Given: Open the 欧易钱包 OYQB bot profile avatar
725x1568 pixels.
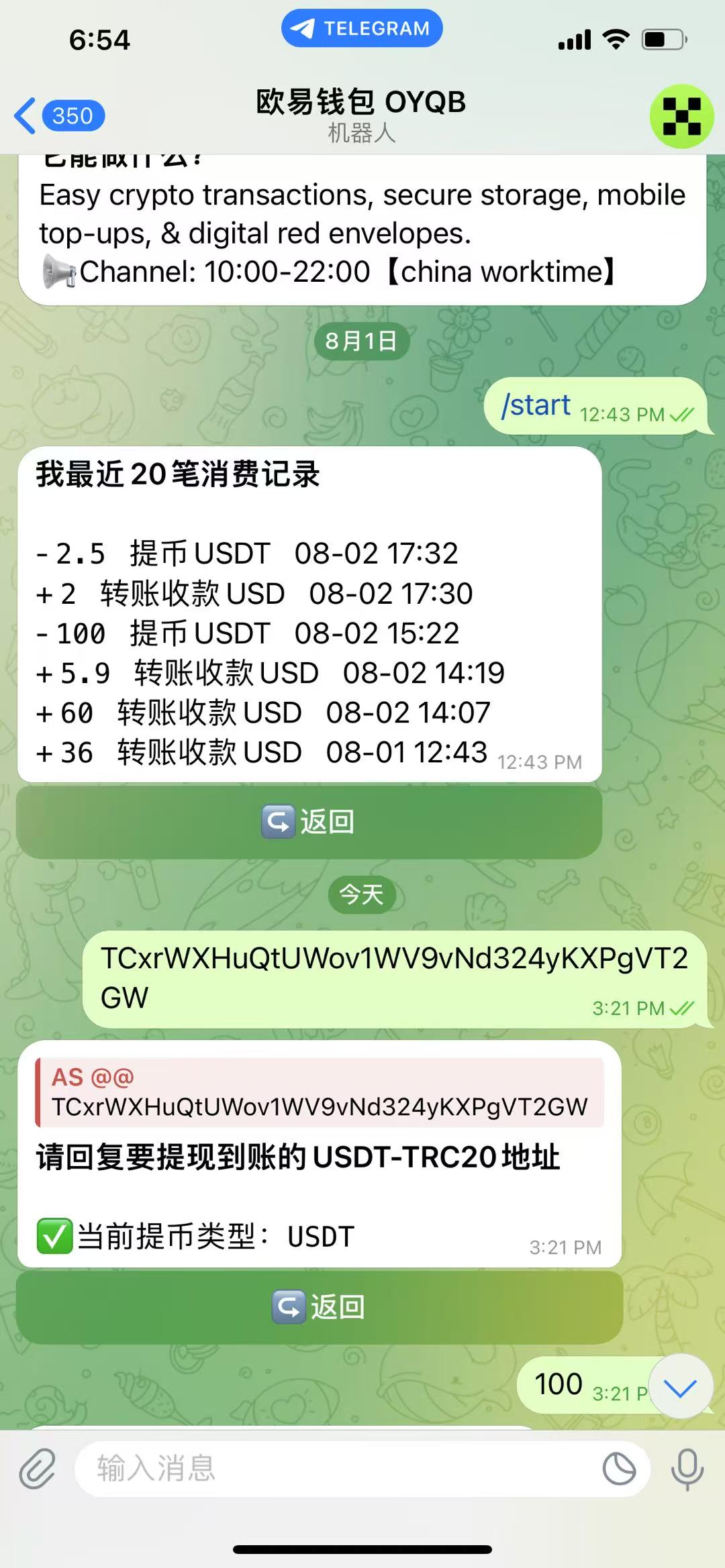Looking at the screenshot, I should [681, 116].
